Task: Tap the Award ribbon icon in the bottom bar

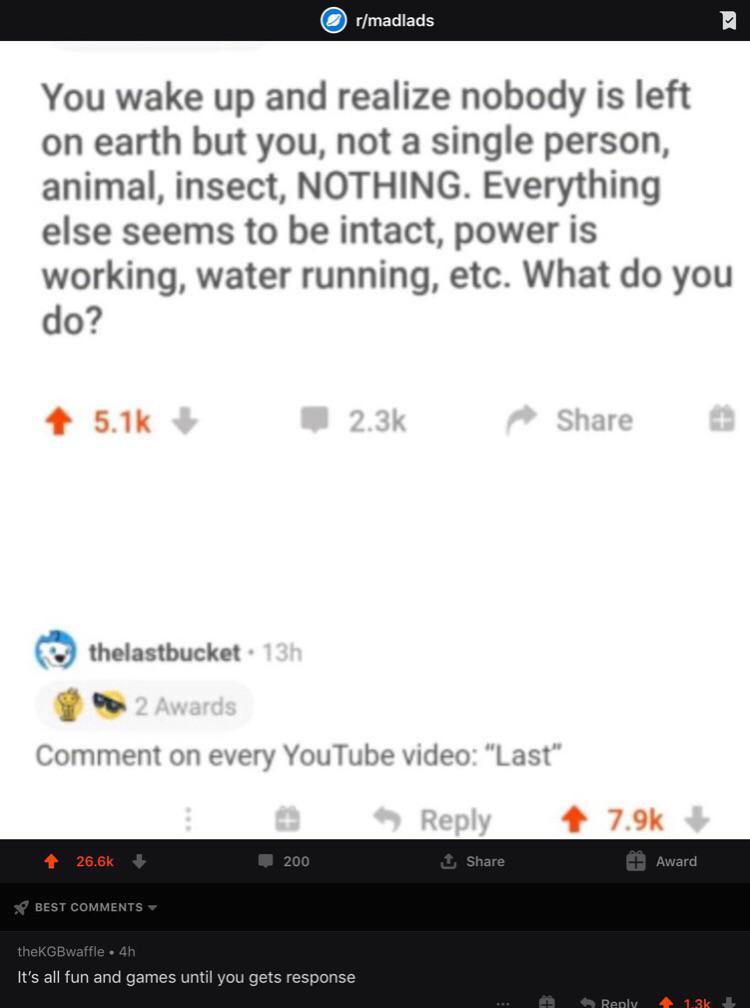Action: point(636,861)
